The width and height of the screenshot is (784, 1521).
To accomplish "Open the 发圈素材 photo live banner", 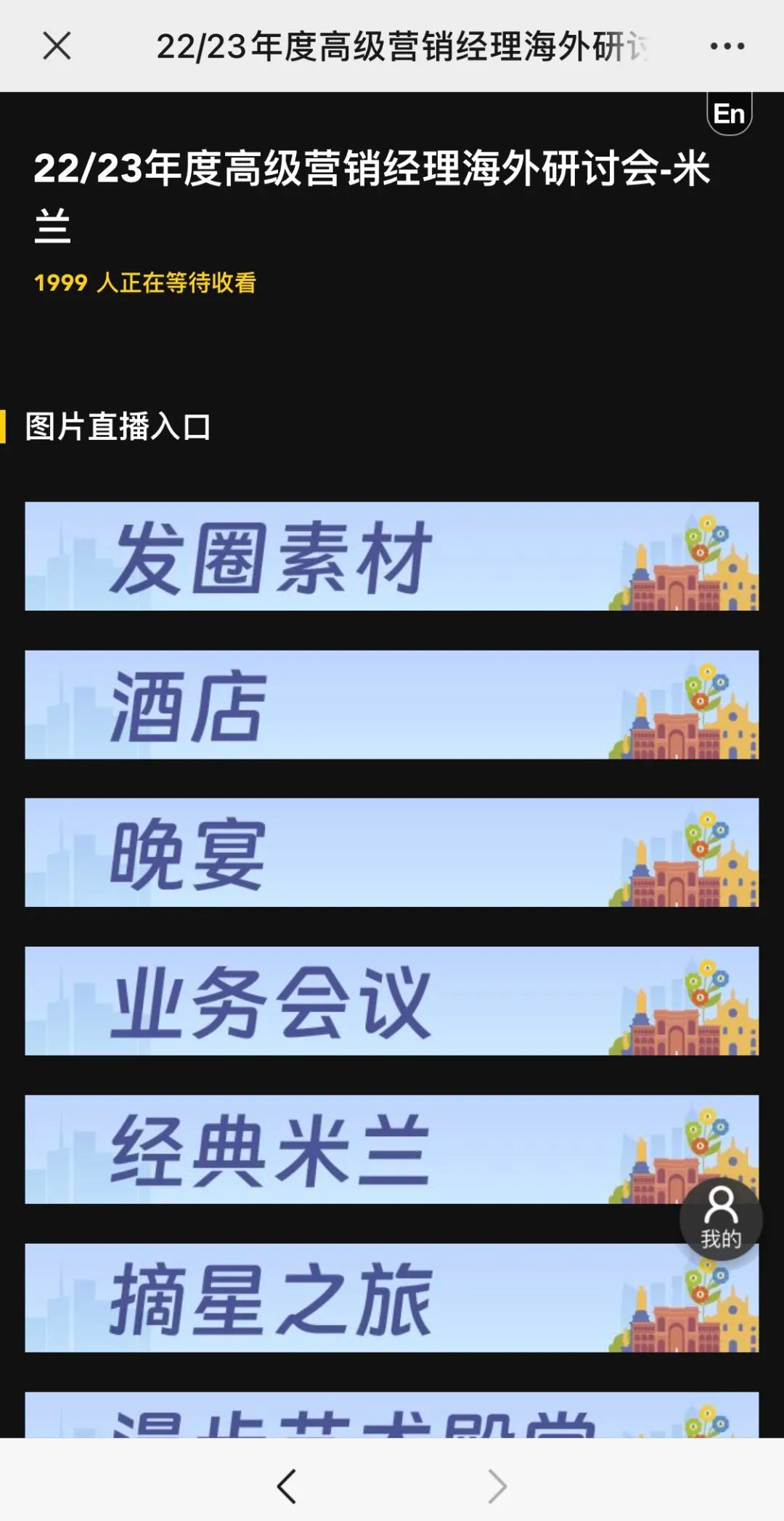I will 391,556.
